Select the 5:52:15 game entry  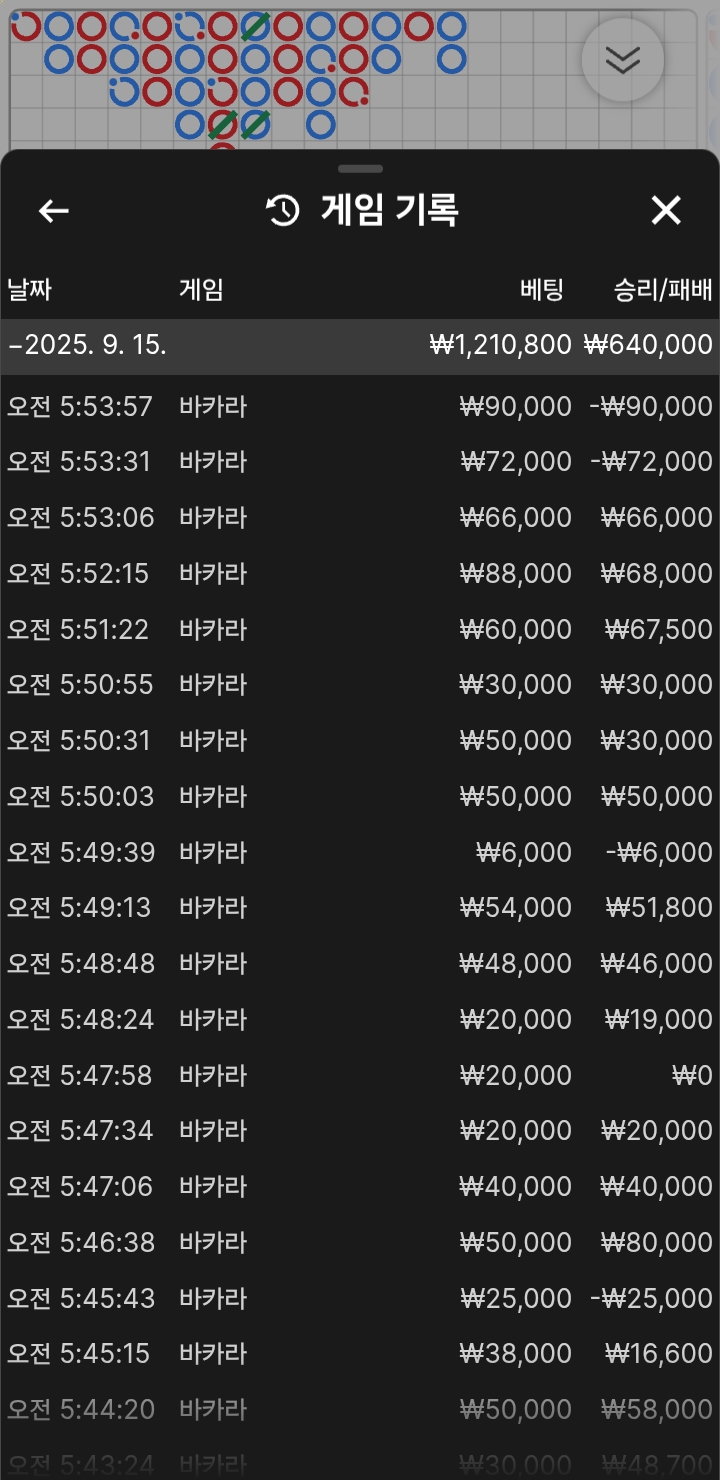pyautogui.click(x=360, y=574)
